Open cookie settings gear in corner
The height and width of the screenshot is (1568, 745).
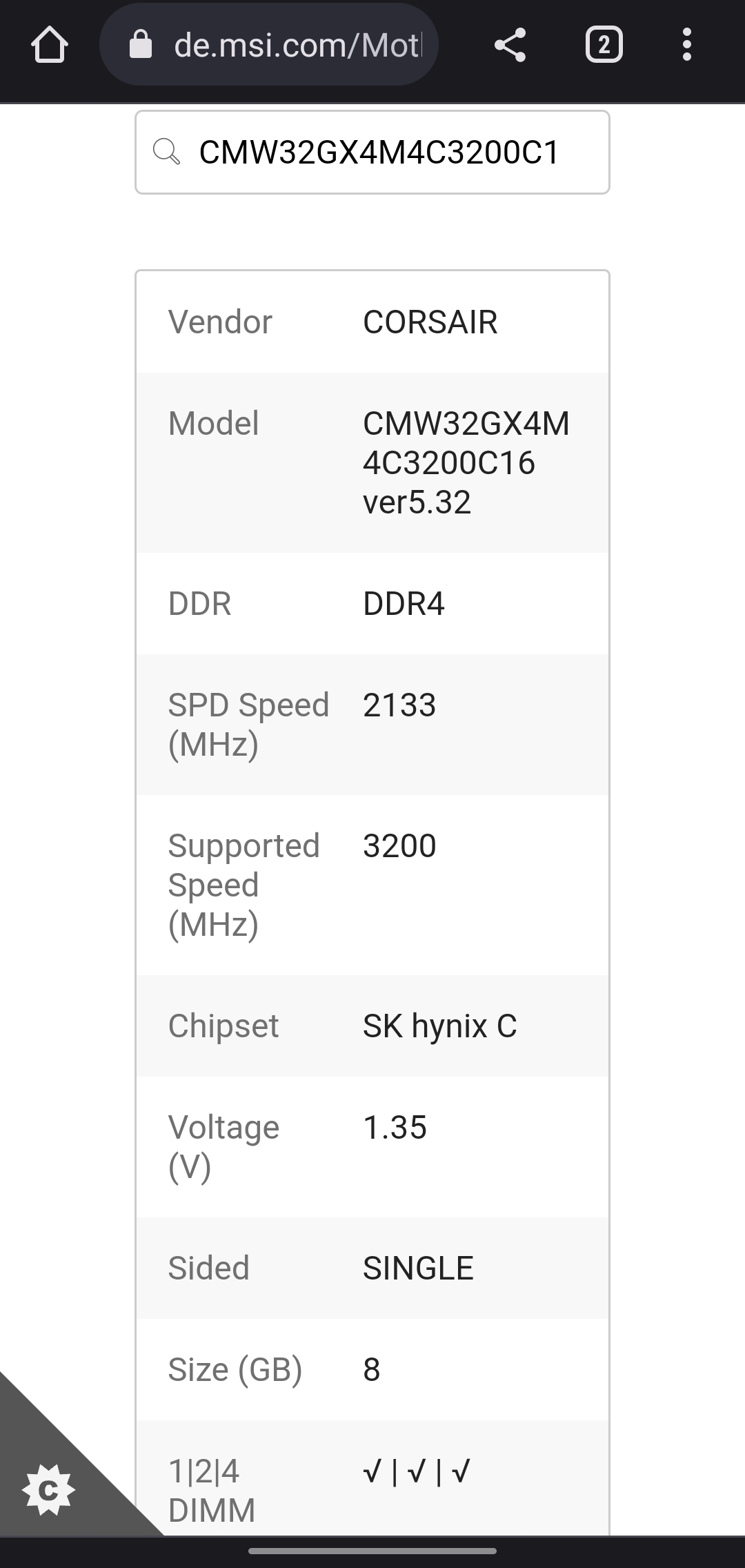click(x=48, y=1490)
